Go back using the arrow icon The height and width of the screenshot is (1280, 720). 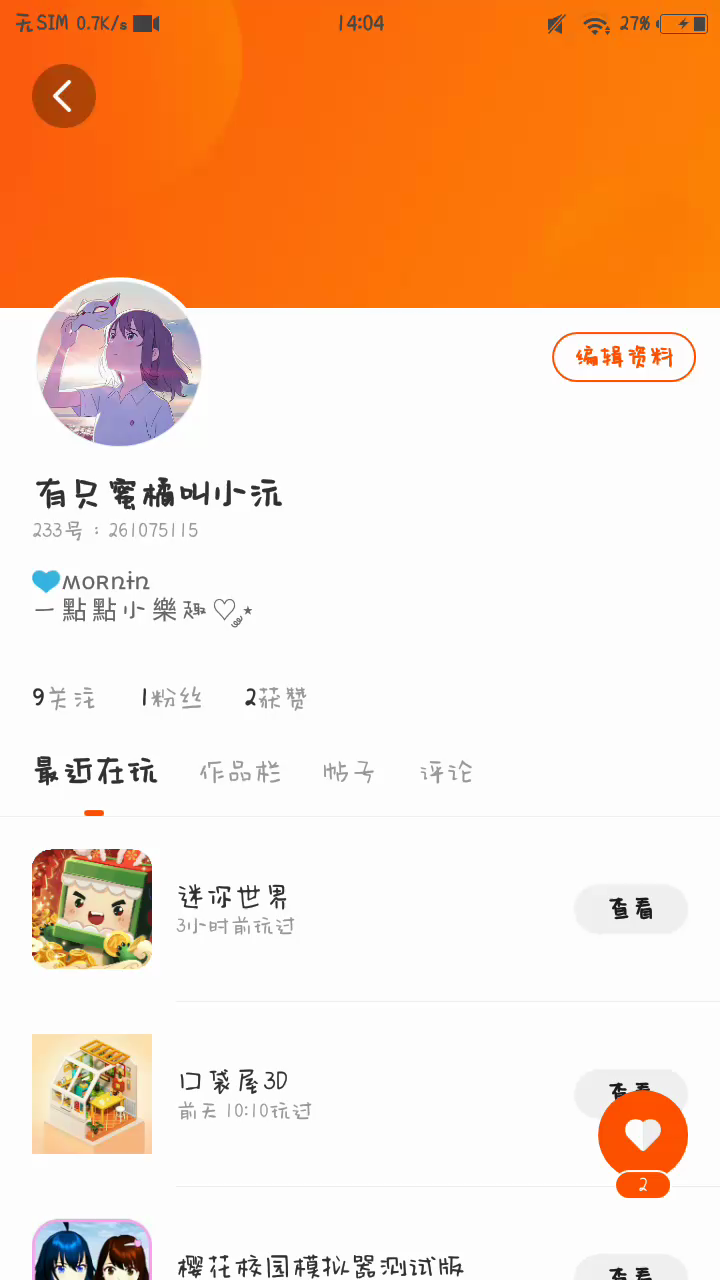[64, 96]
